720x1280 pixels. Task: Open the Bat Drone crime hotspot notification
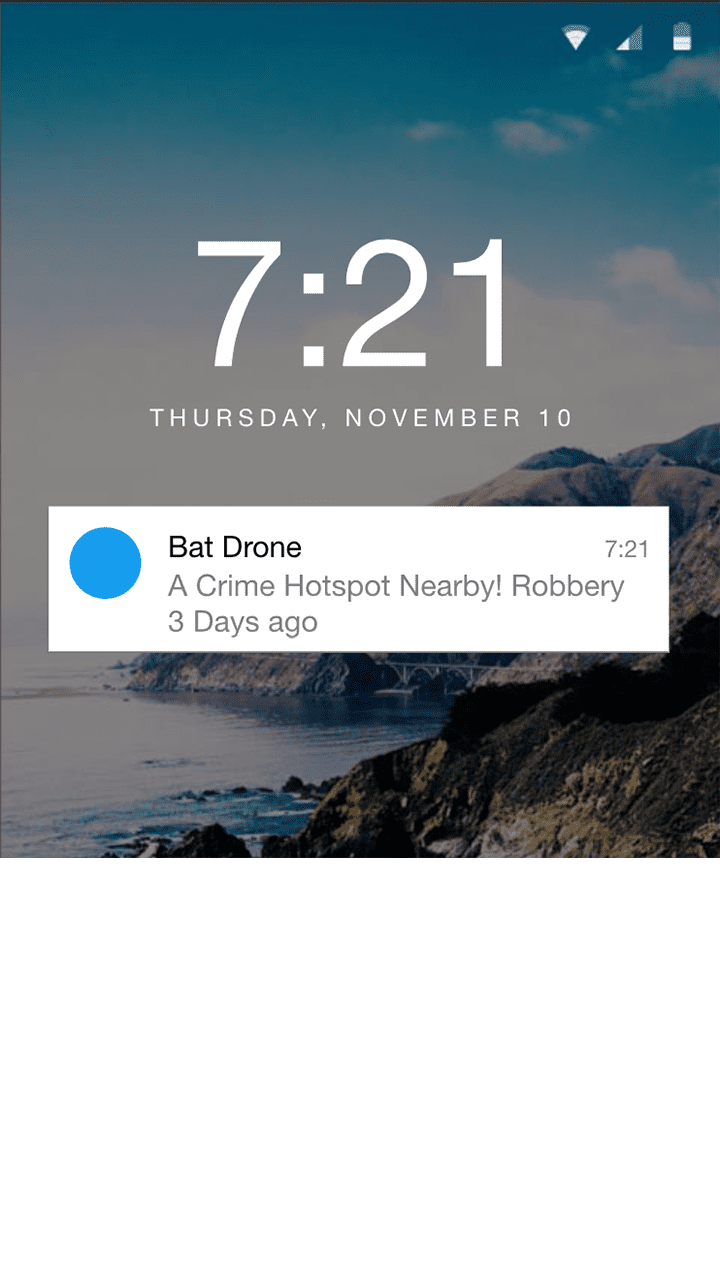[358, 579]
